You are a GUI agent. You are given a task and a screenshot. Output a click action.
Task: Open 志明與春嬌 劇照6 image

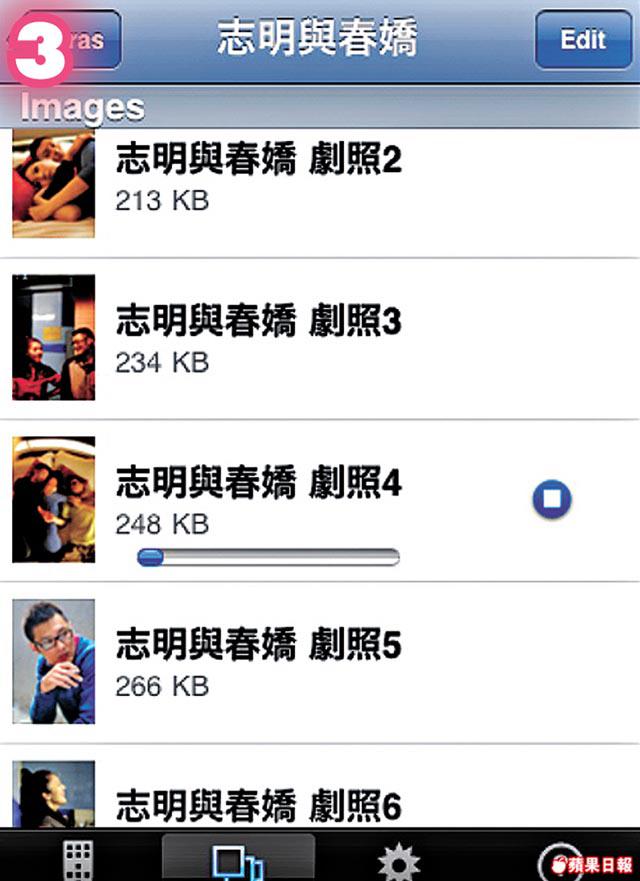258,802
